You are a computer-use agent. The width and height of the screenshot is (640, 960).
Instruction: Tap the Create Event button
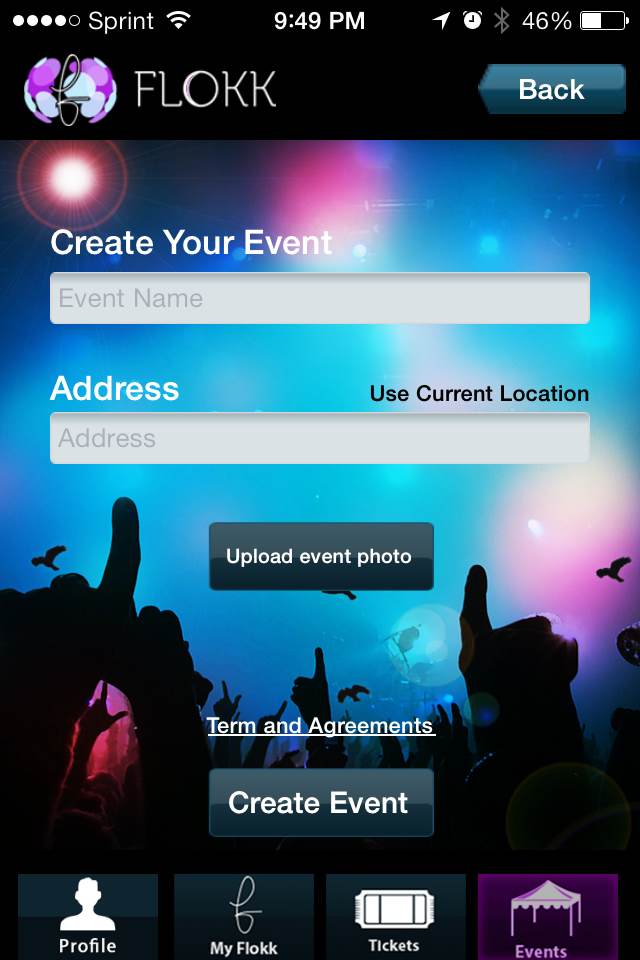pos(320,802)
